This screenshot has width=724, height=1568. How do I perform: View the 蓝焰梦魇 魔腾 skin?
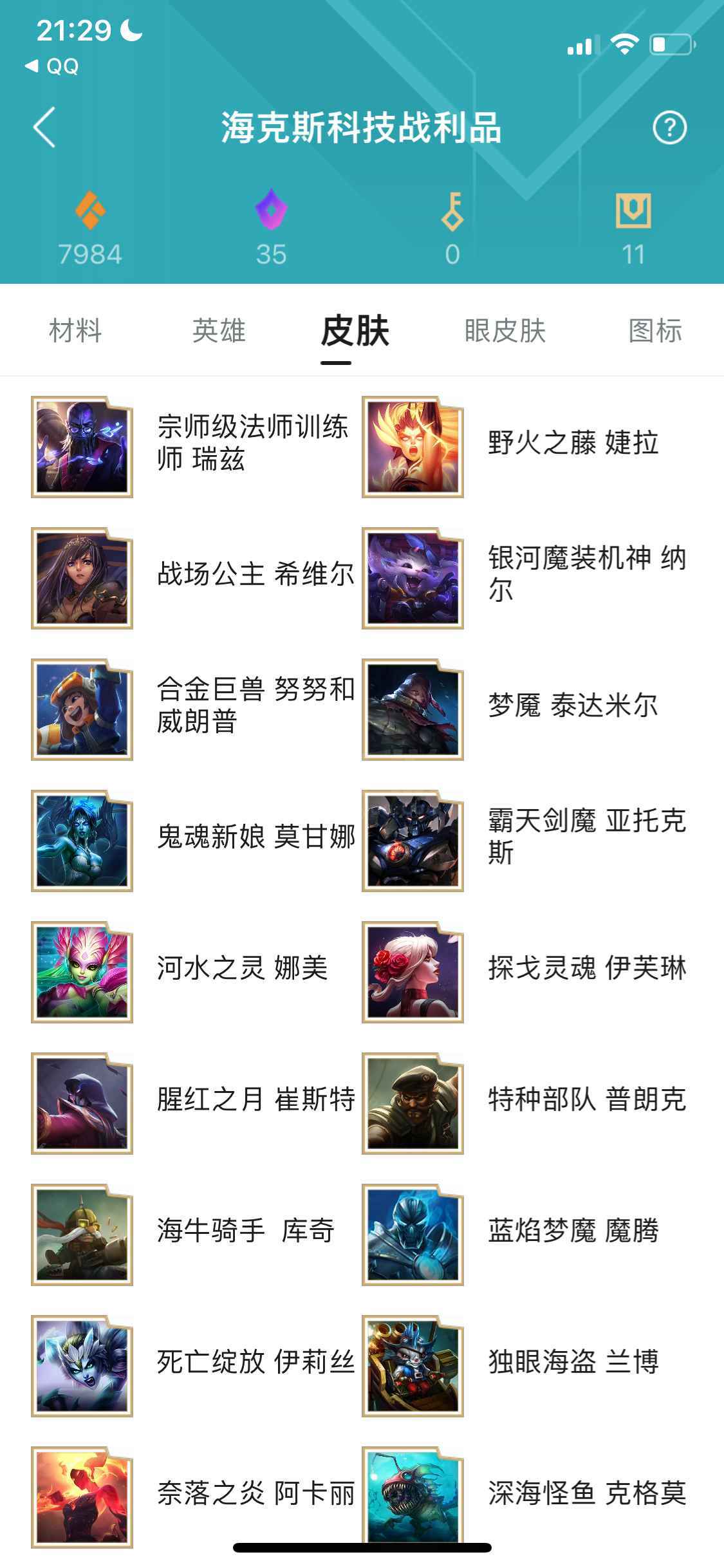[524, 1233]
